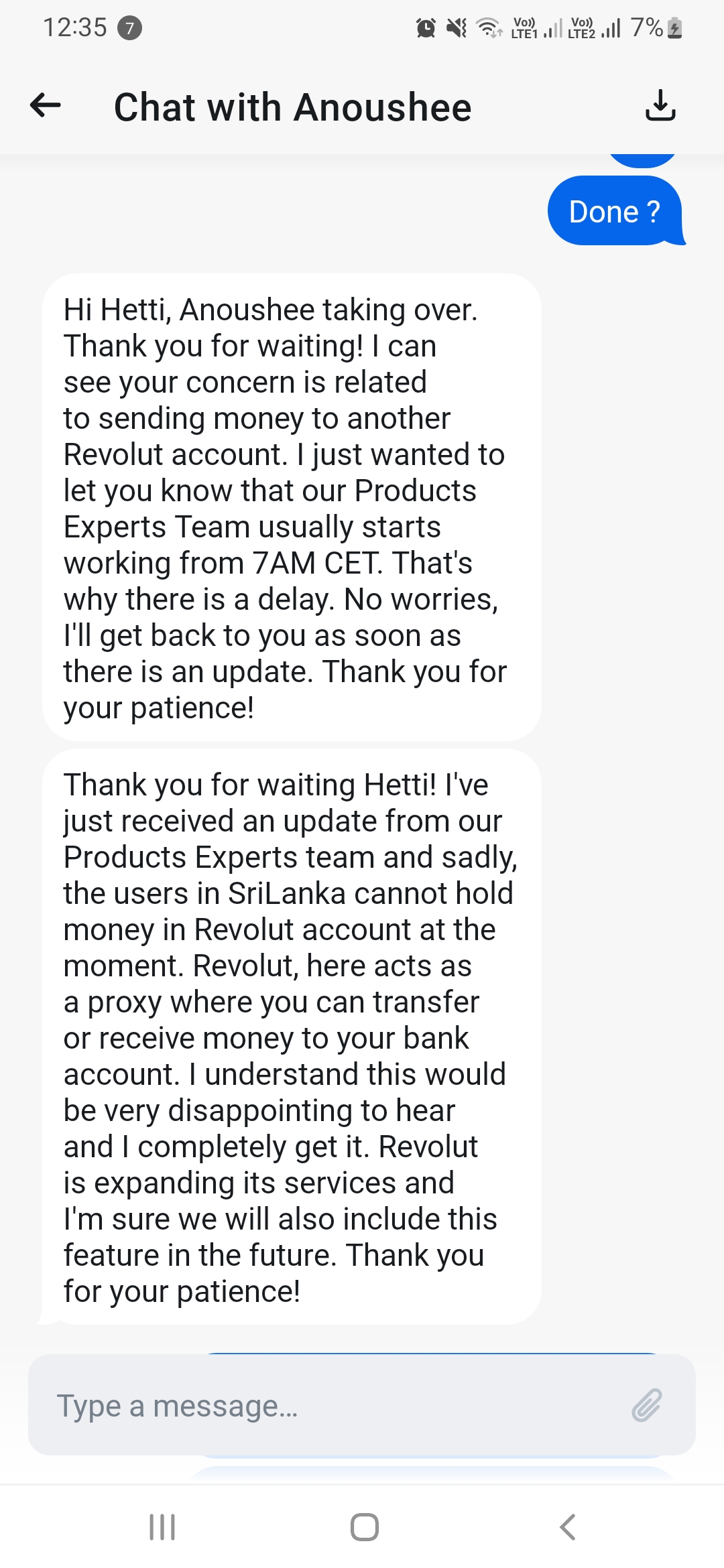Focus the Type a message field
This screenshot has width=724, height=1568.
tap(328, 1405)
